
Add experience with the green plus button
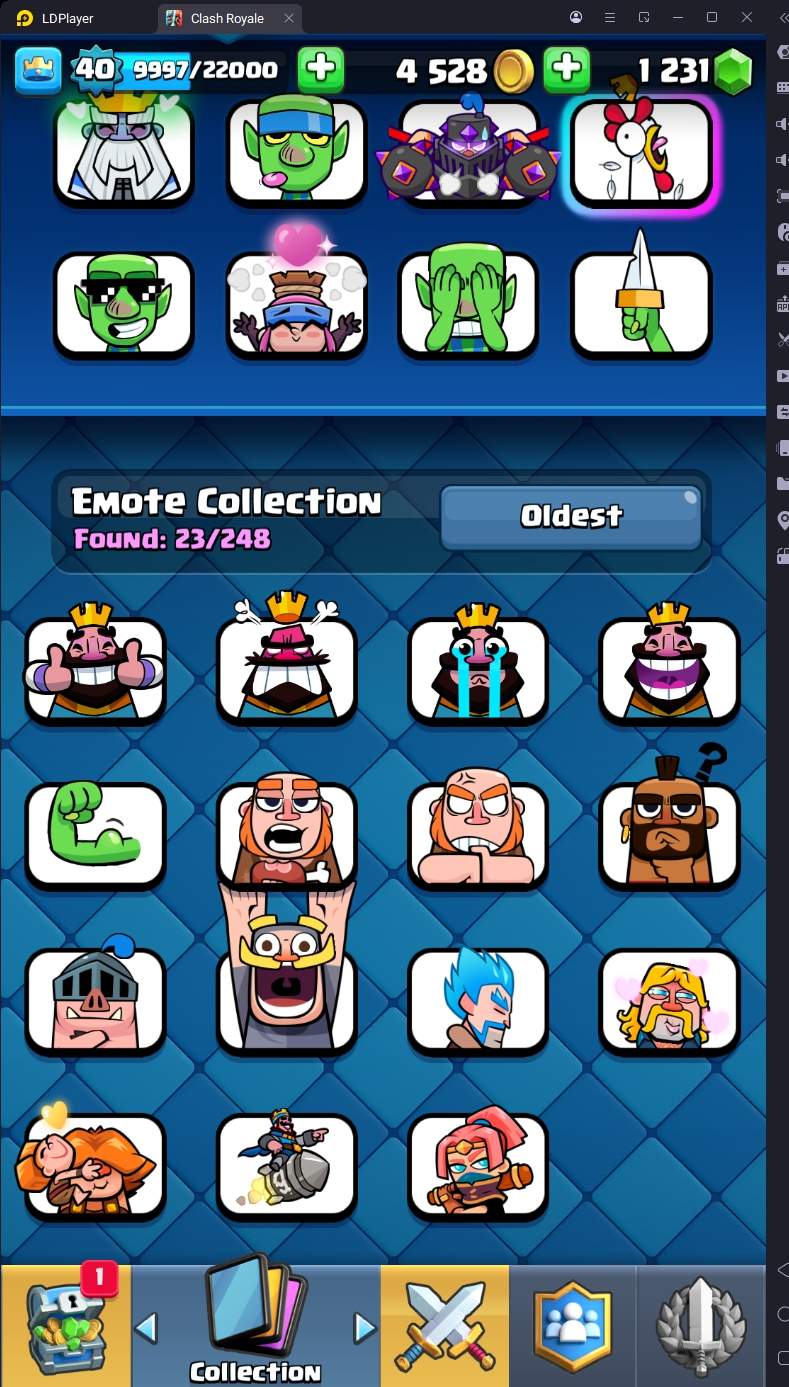point(320,69)
